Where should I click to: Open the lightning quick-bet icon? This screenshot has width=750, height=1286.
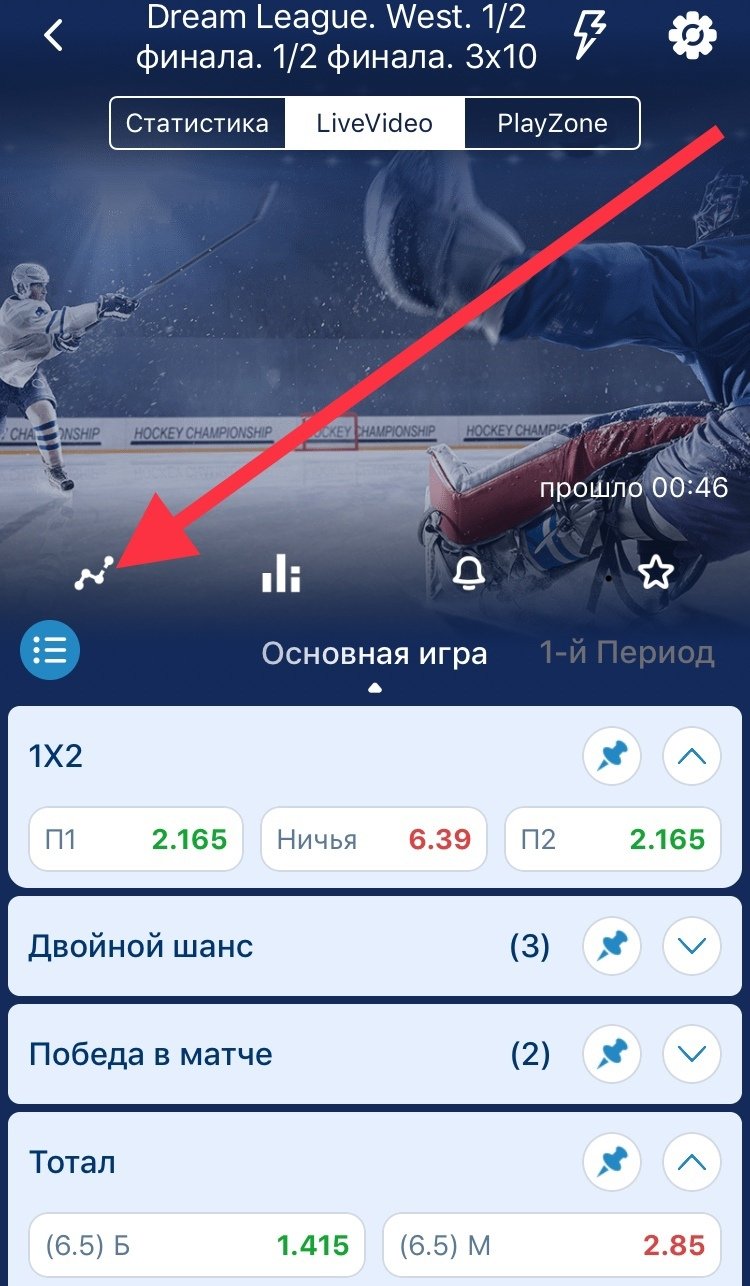588,36
